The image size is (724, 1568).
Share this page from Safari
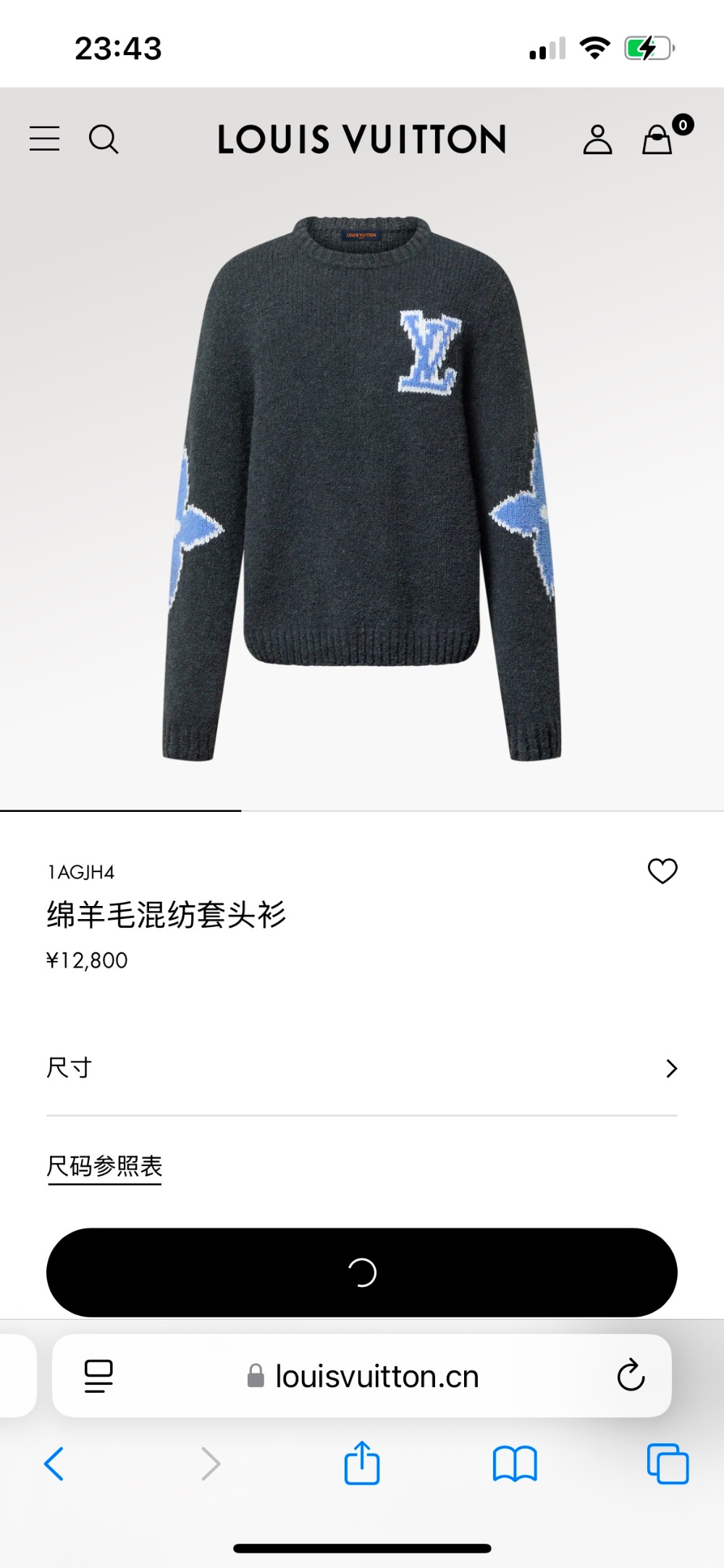(362, 1464)
